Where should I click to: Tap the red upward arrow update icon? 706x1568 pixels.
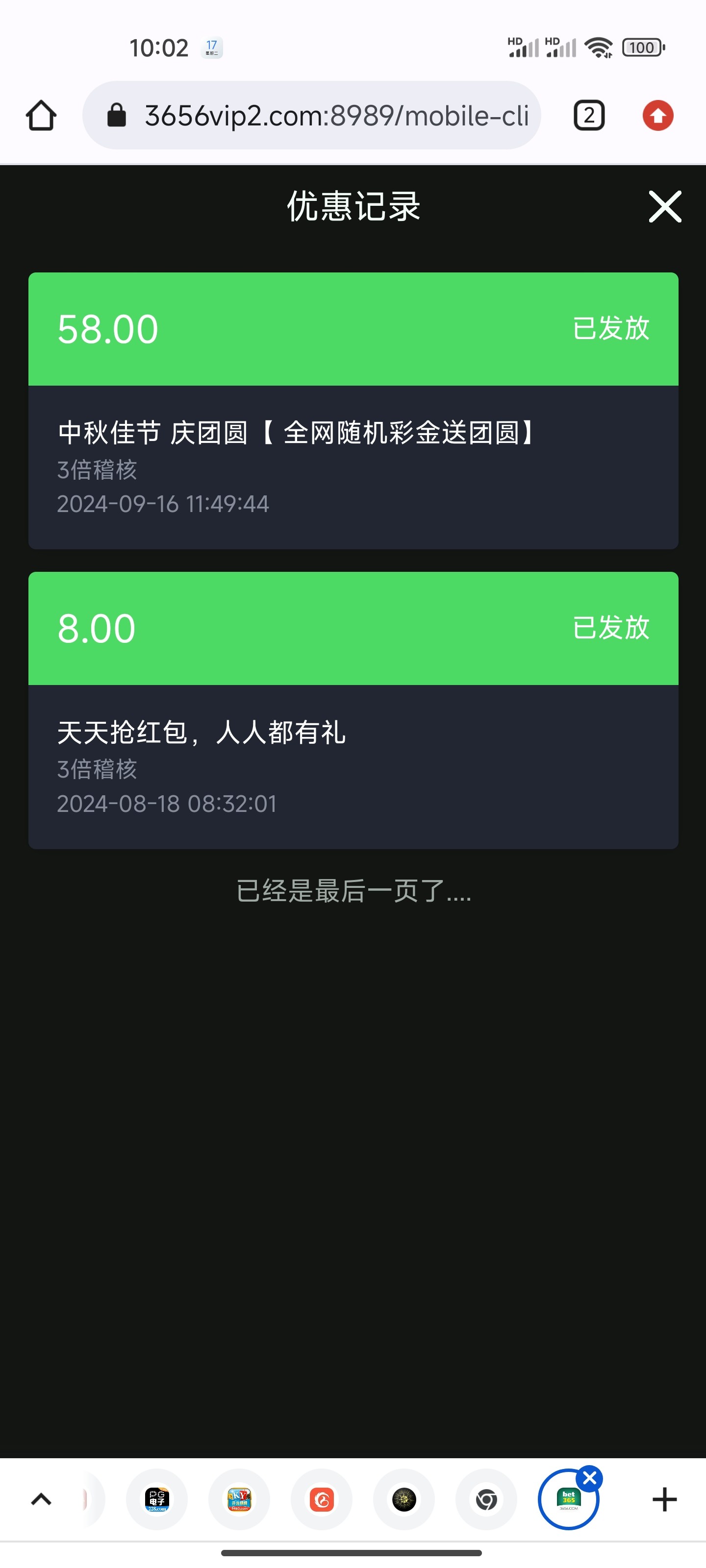click(x=658, y=116)
